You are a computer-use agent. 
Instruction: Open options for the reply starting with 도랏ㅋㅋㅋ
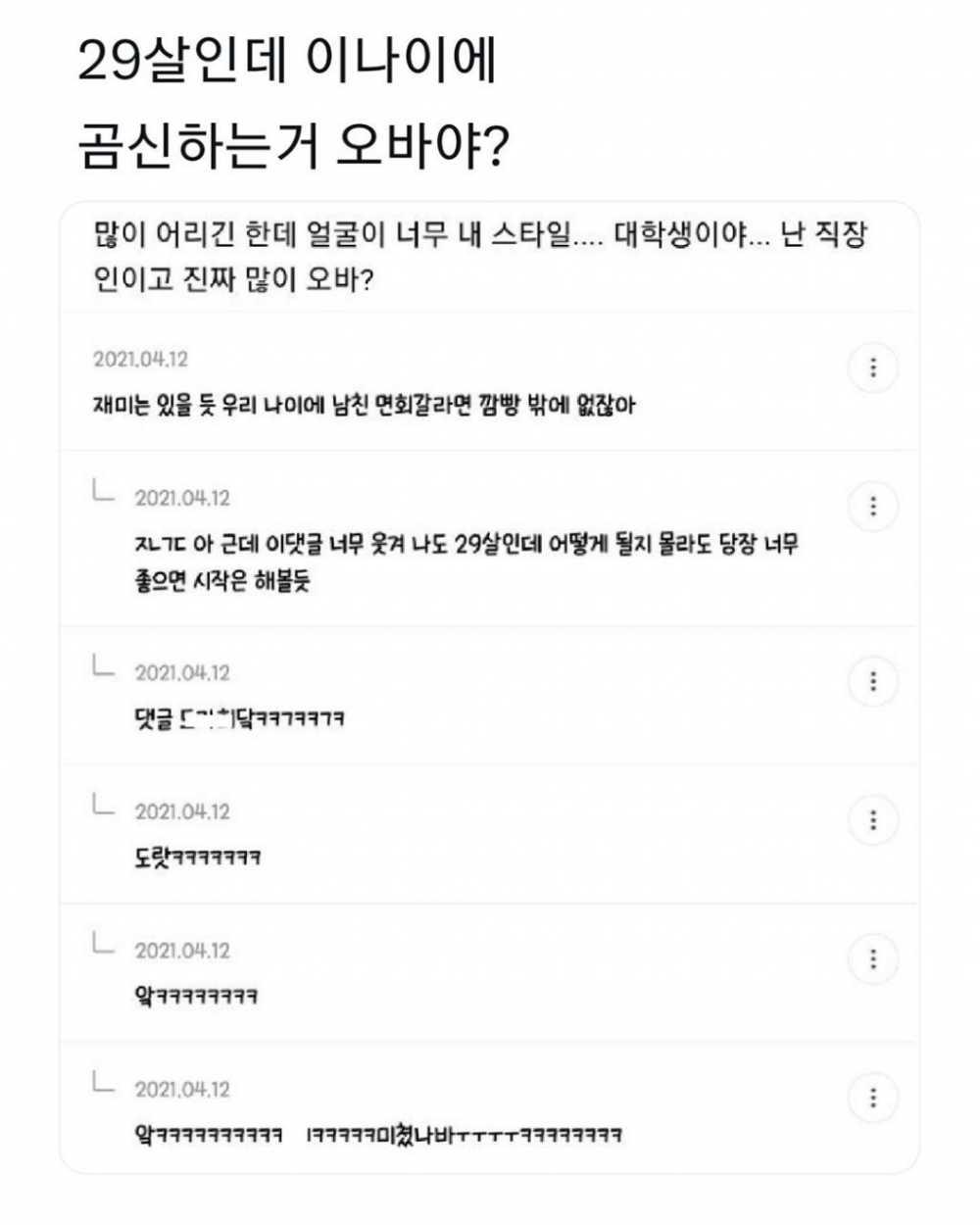(x=872, y=820)
